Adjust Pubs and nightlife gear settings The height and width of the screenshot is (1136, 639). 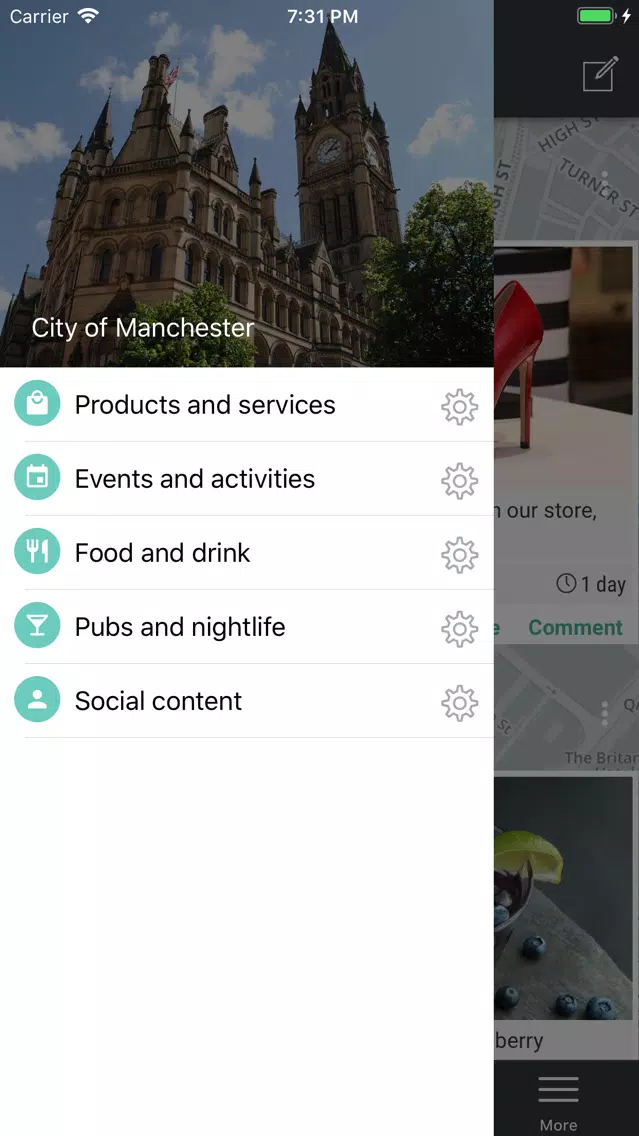(459, 628)
